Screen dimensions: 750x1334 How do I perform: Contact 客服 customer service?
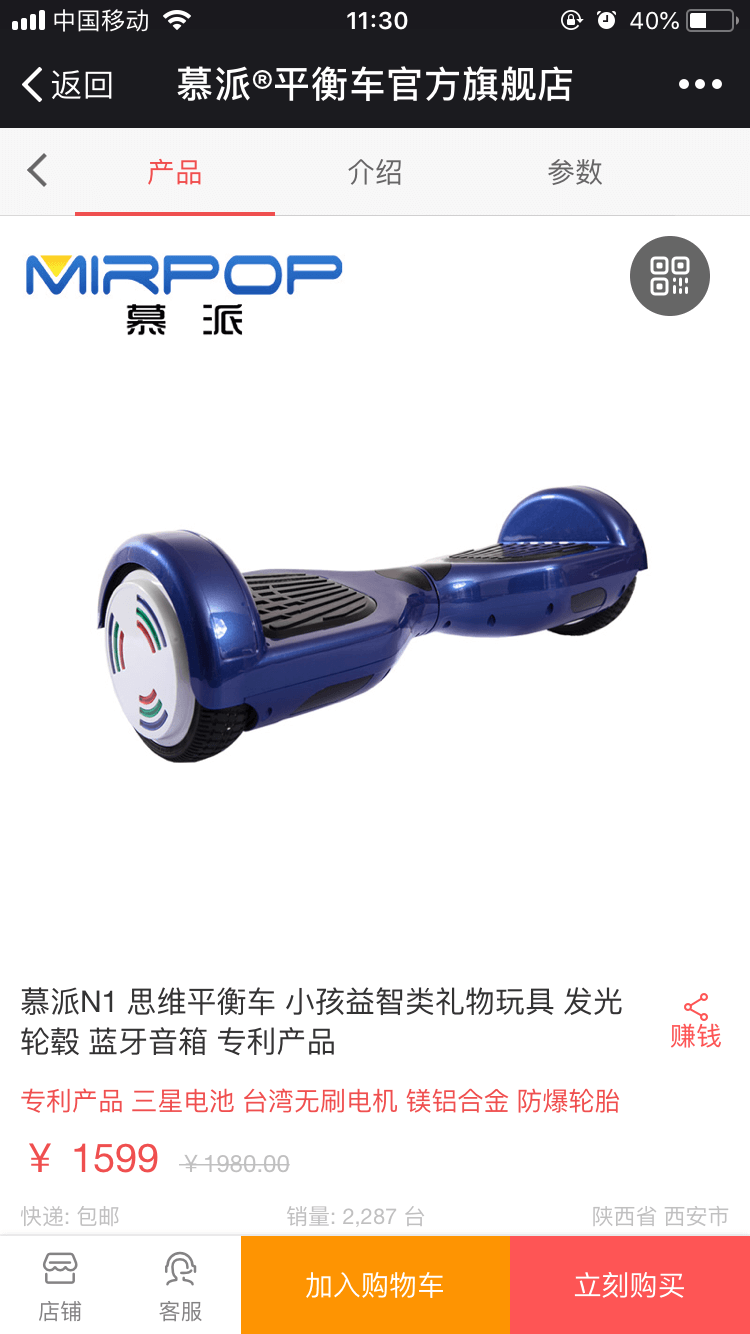click(180, 1285)
